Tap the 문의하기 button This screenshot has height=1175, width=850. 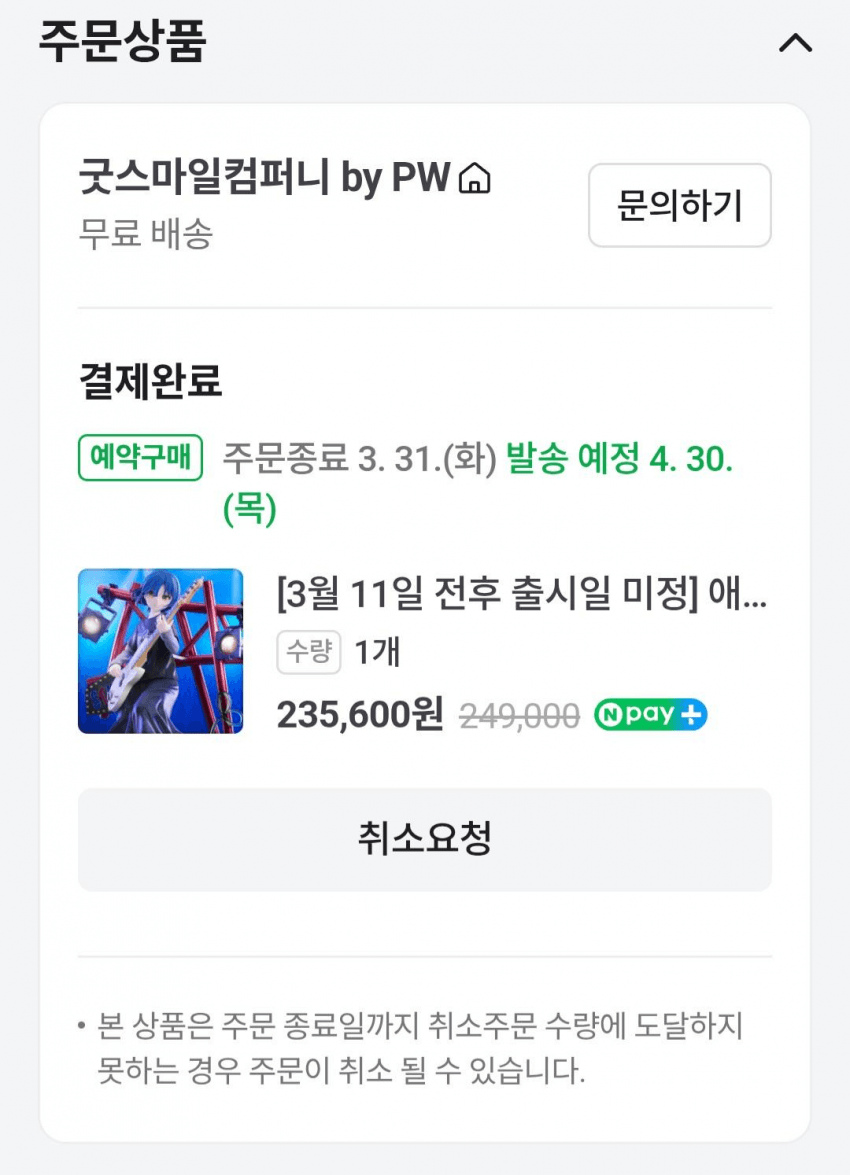[679, 206]
